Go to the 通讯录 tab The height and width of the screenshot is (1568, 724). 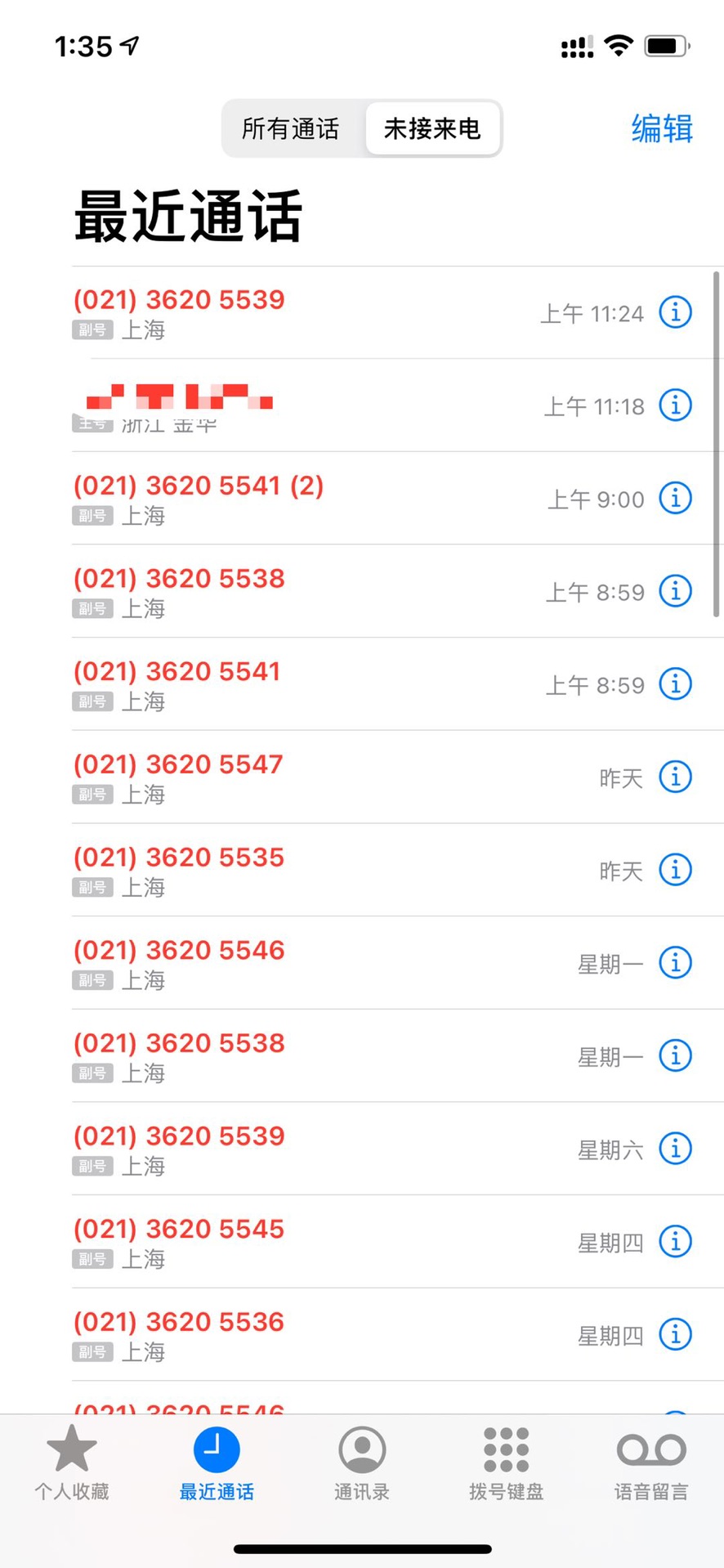click(x=362, y=1462)
